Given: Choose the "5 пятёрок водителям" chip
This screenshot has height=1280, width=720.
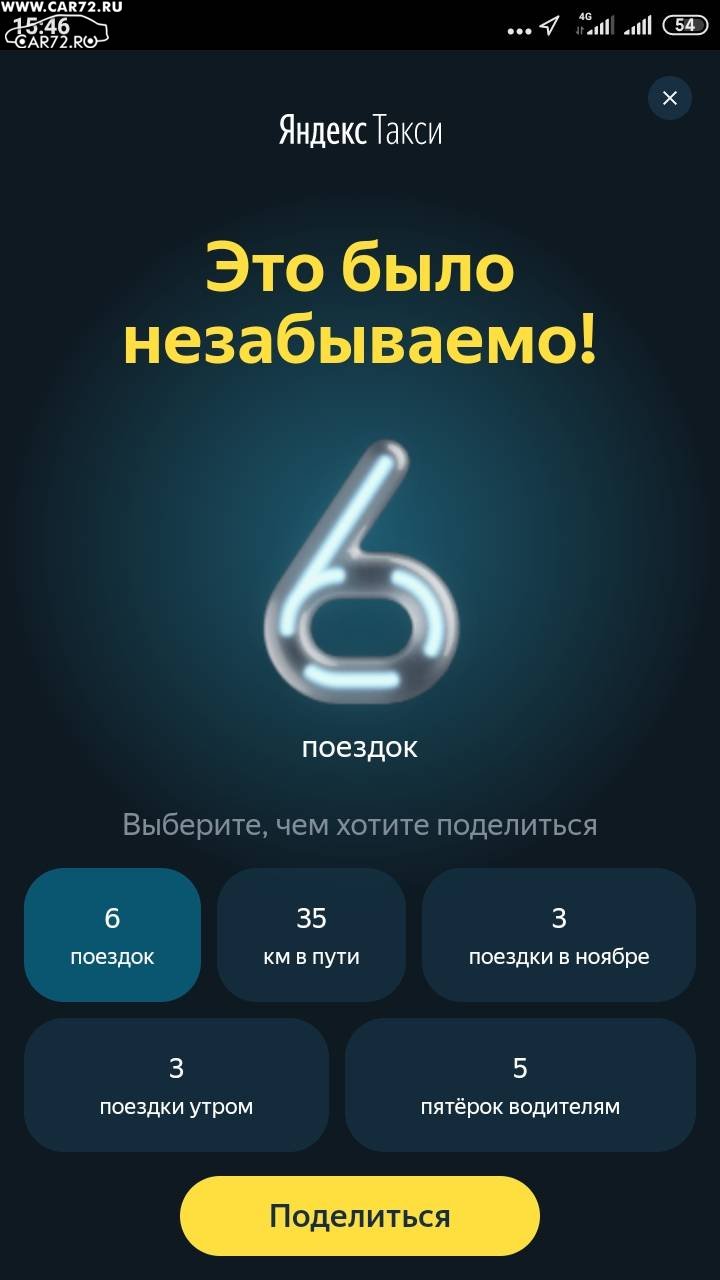Looking at the screenshot, I should 520,1085.
